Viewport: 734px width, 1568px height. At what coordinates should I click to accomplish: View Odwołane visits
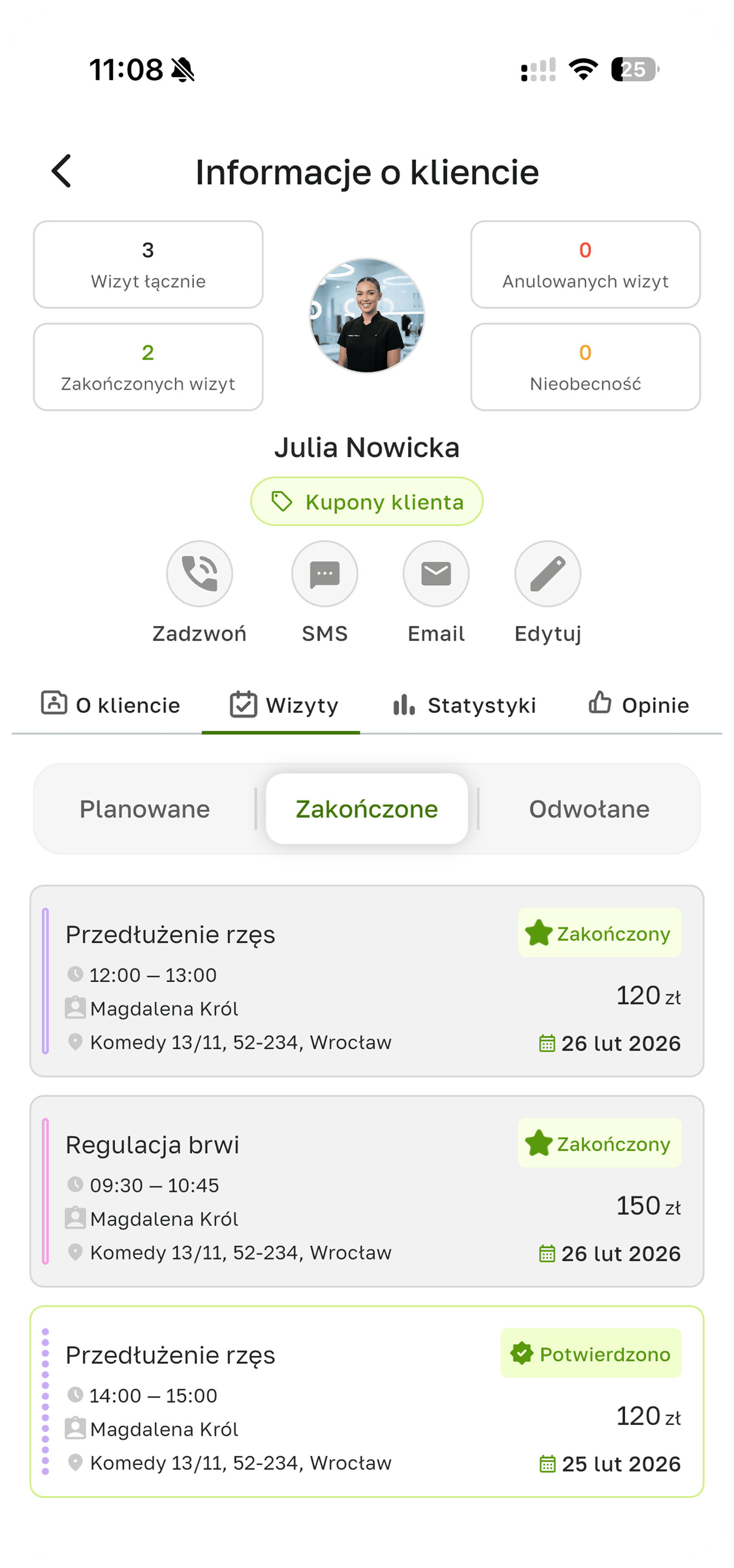(x=589, y=809)
